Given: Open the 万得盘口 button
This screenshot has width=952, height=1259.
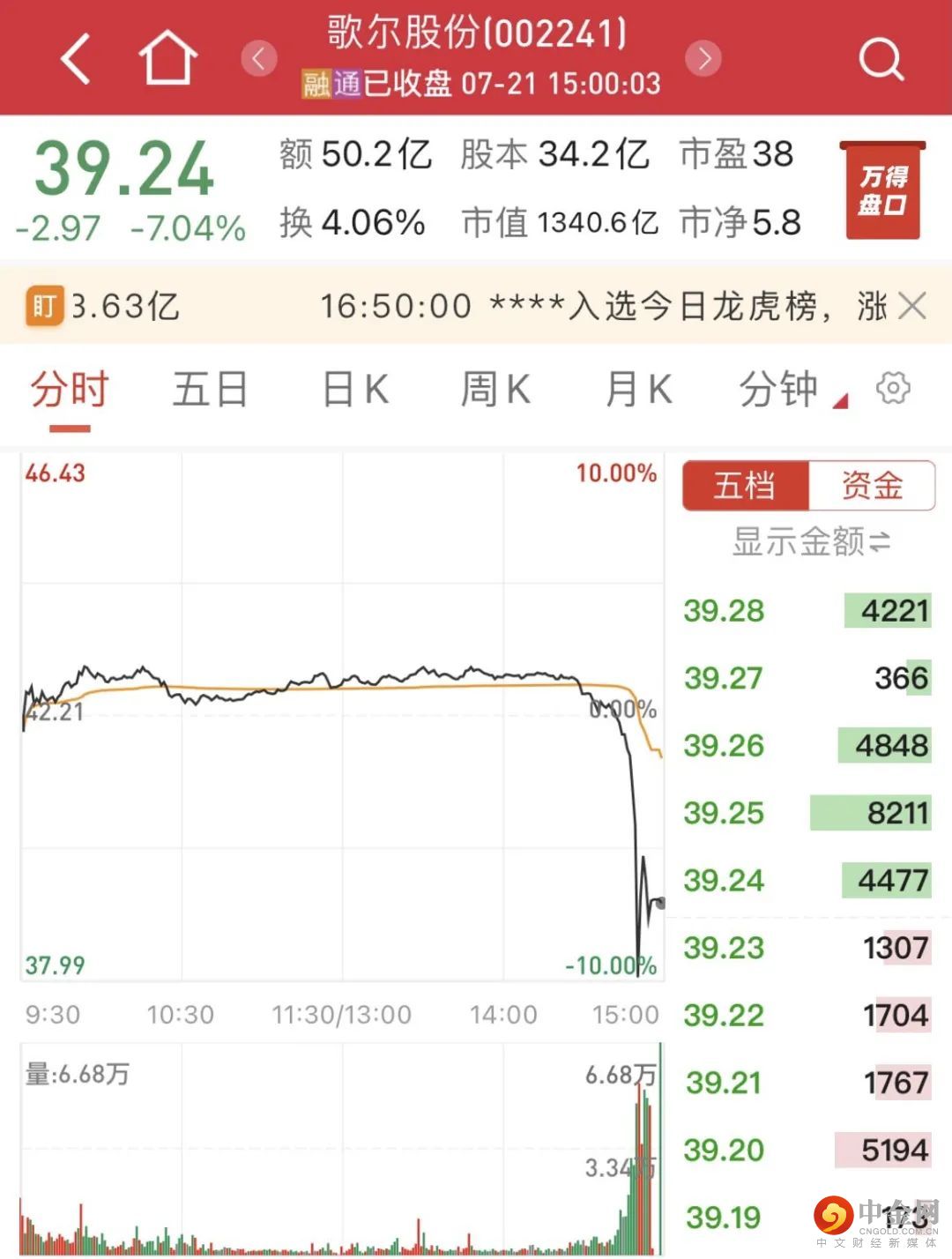Looking at the screenshot, I should coord(882,190).
